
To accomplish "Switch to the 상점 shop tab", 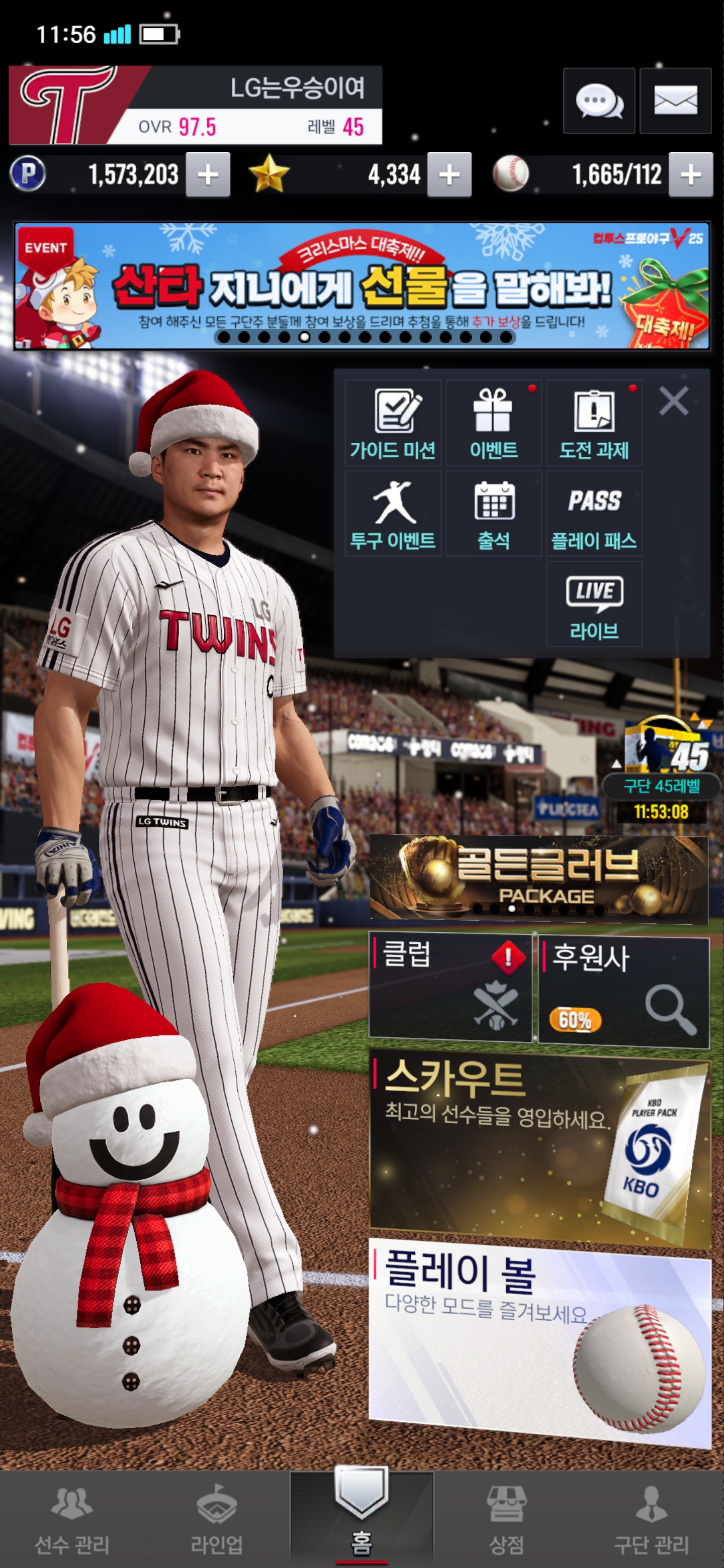I will pyautogui.click(x=506, y=1518).
